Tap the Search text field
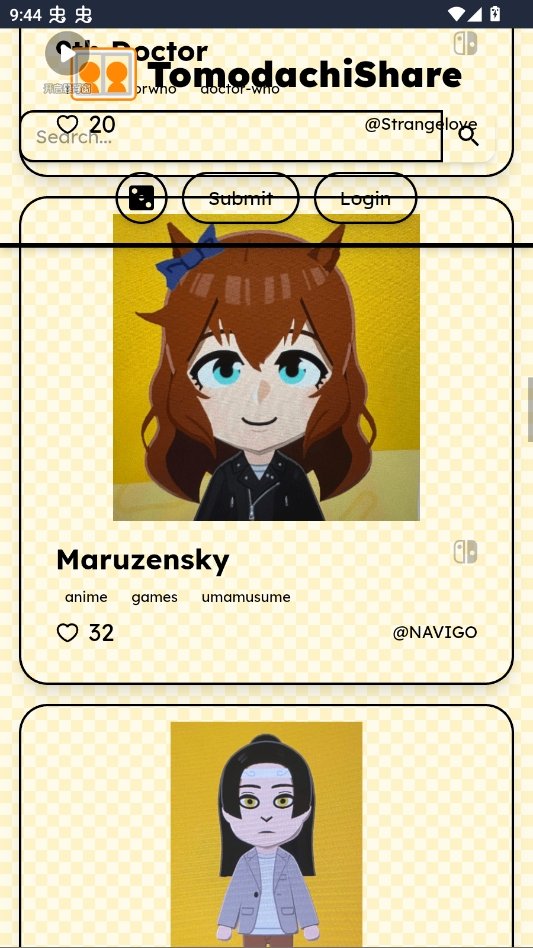Screen dimensions: 533x948 click(x=231, y=136)
